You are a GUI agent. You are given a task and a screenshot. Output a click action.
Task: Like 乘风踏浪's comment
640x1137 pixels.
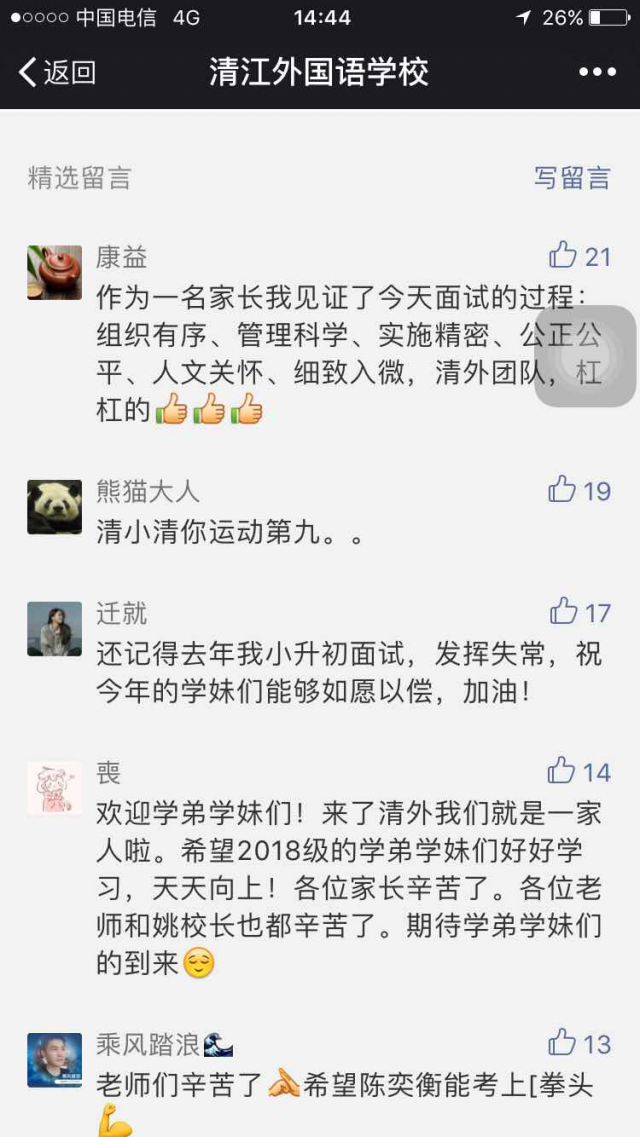click(x=563, y=1043)
